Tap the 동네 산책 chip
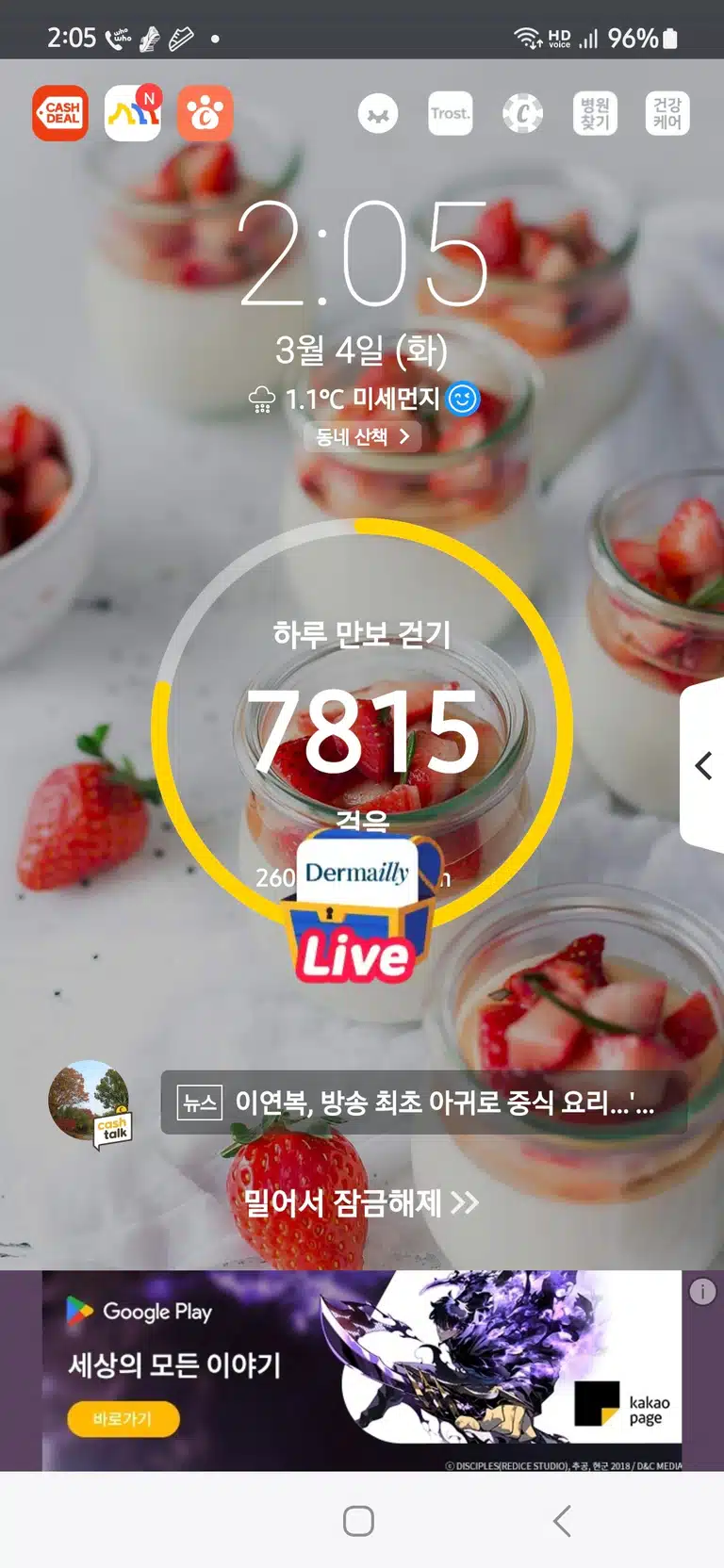724x1568 pixels. (x=362, y=436)
